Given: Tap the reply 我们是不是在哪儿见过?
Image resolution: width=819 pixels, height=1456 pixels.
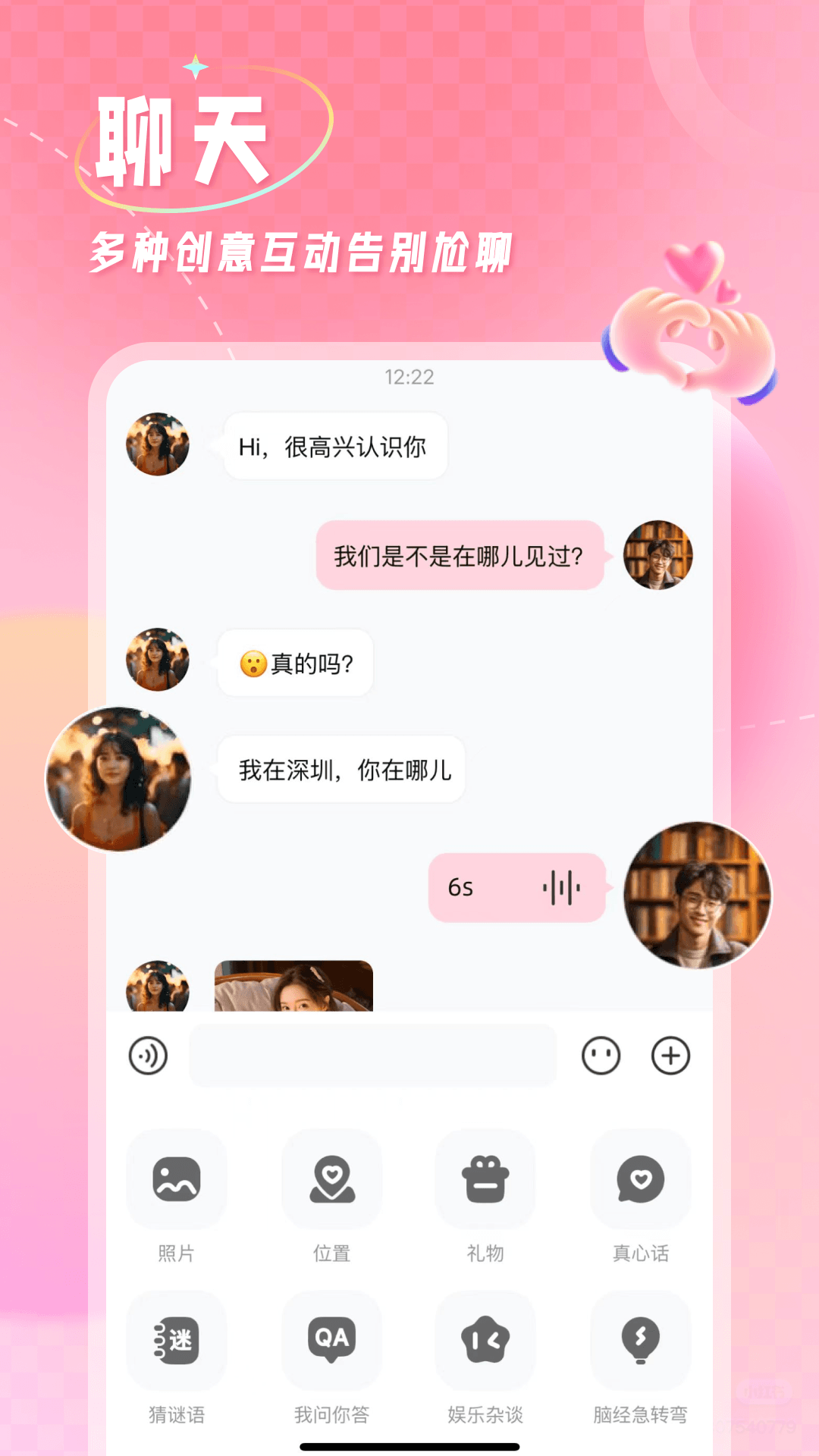Looking at the screenshot, I should [x=460, y=556].
